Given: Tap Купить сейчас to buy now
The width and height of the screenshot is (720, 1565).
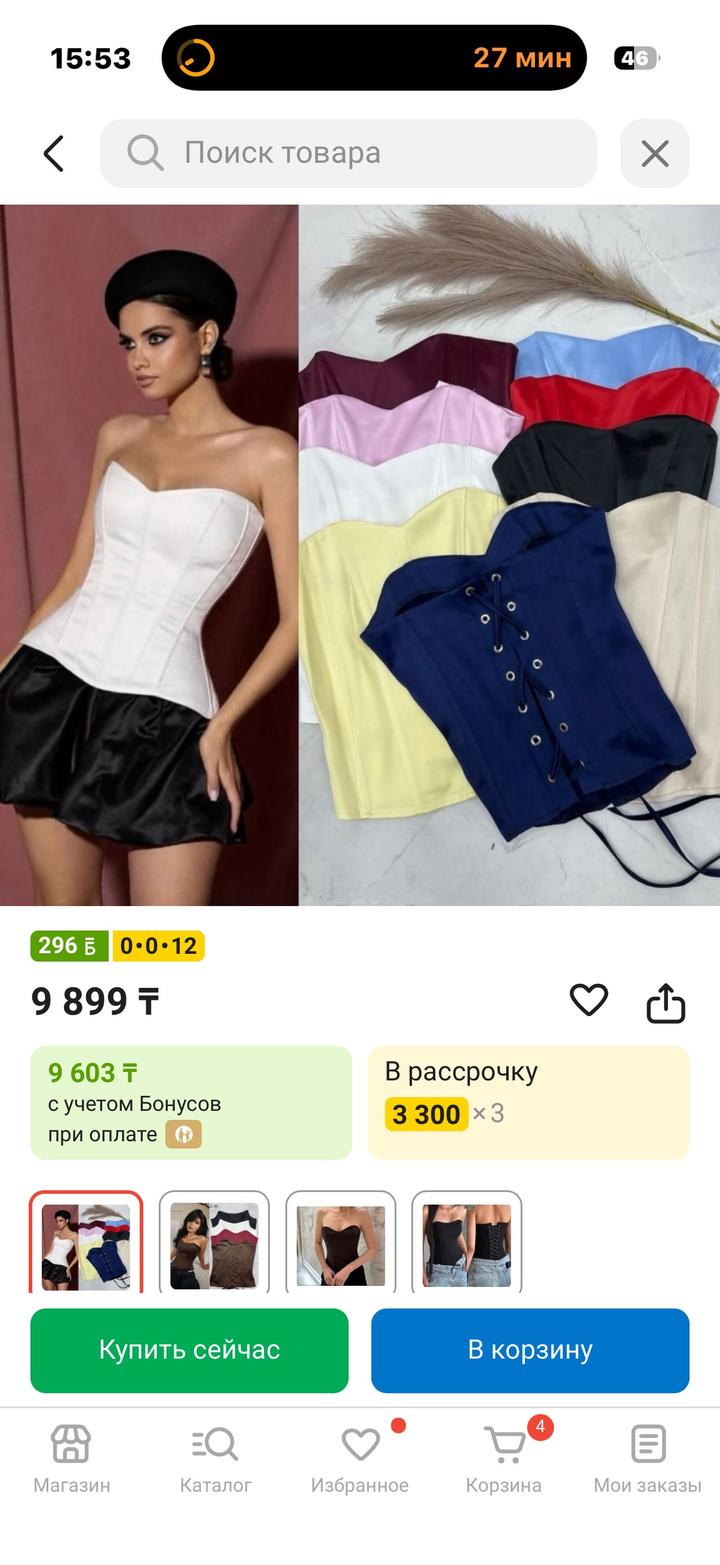Looking at the screenshot, I should tap(189, 1350).
